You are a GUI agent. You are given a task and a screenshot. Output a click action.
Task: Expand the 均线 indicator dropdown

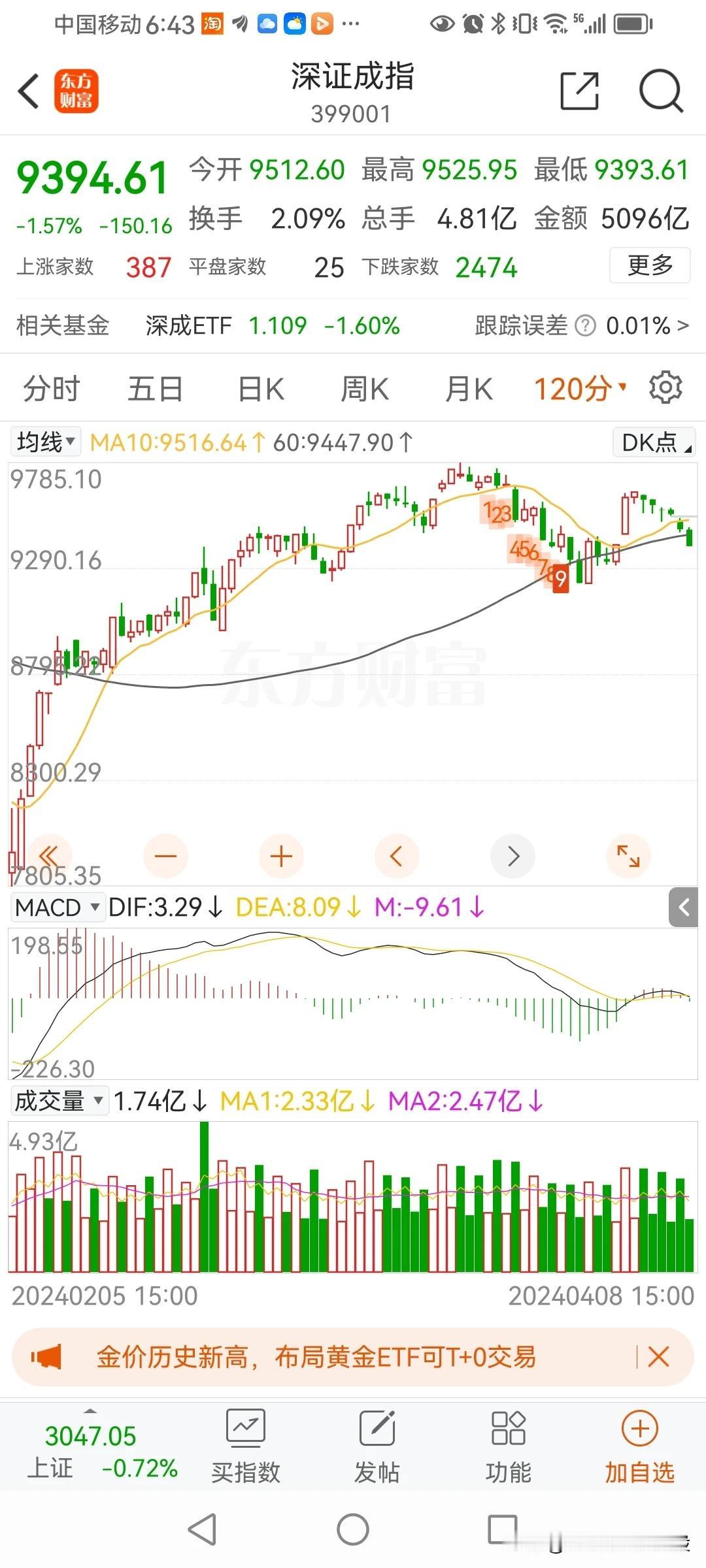tap(45, 442)
